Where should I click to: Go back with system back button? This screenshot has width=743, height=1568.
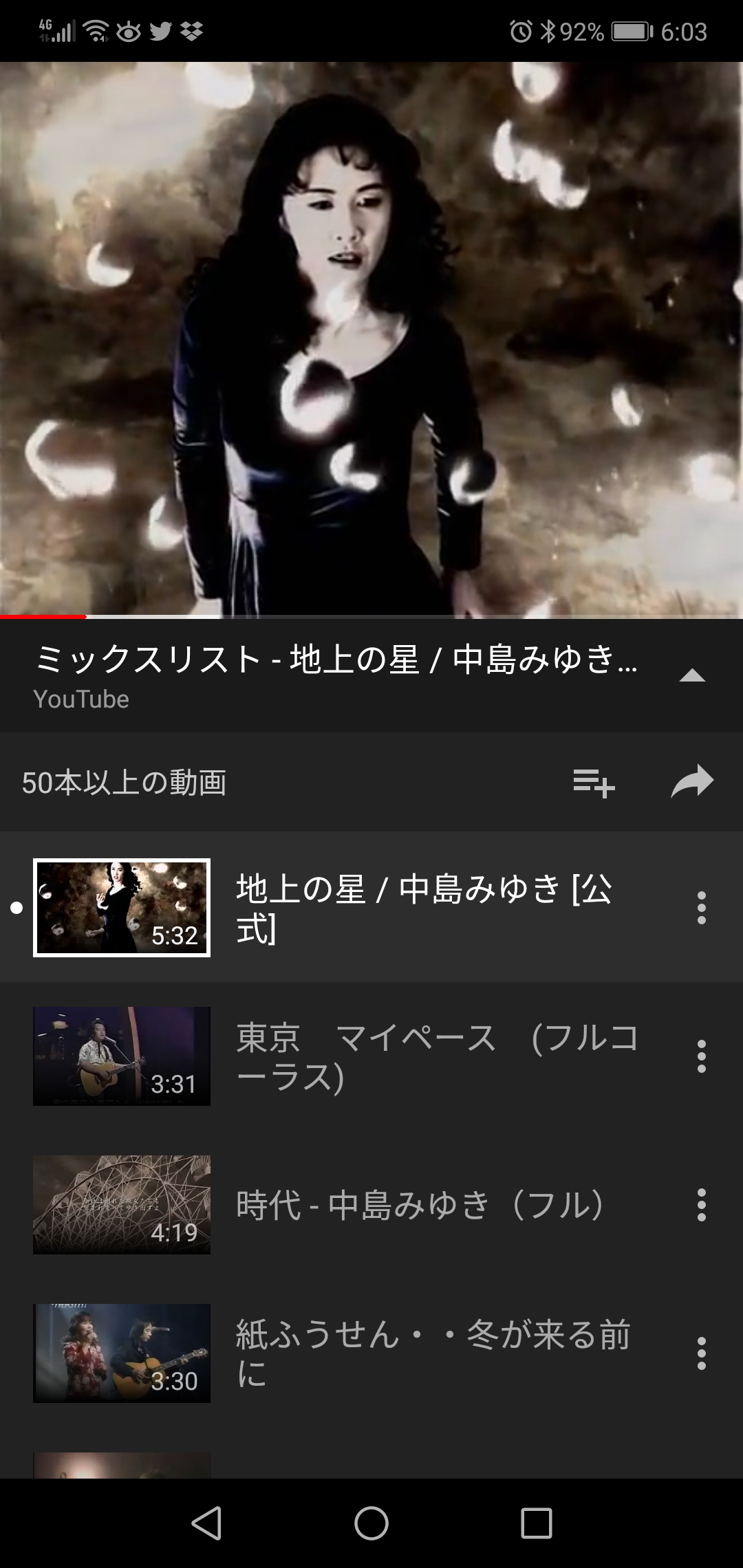[206, 1523]
